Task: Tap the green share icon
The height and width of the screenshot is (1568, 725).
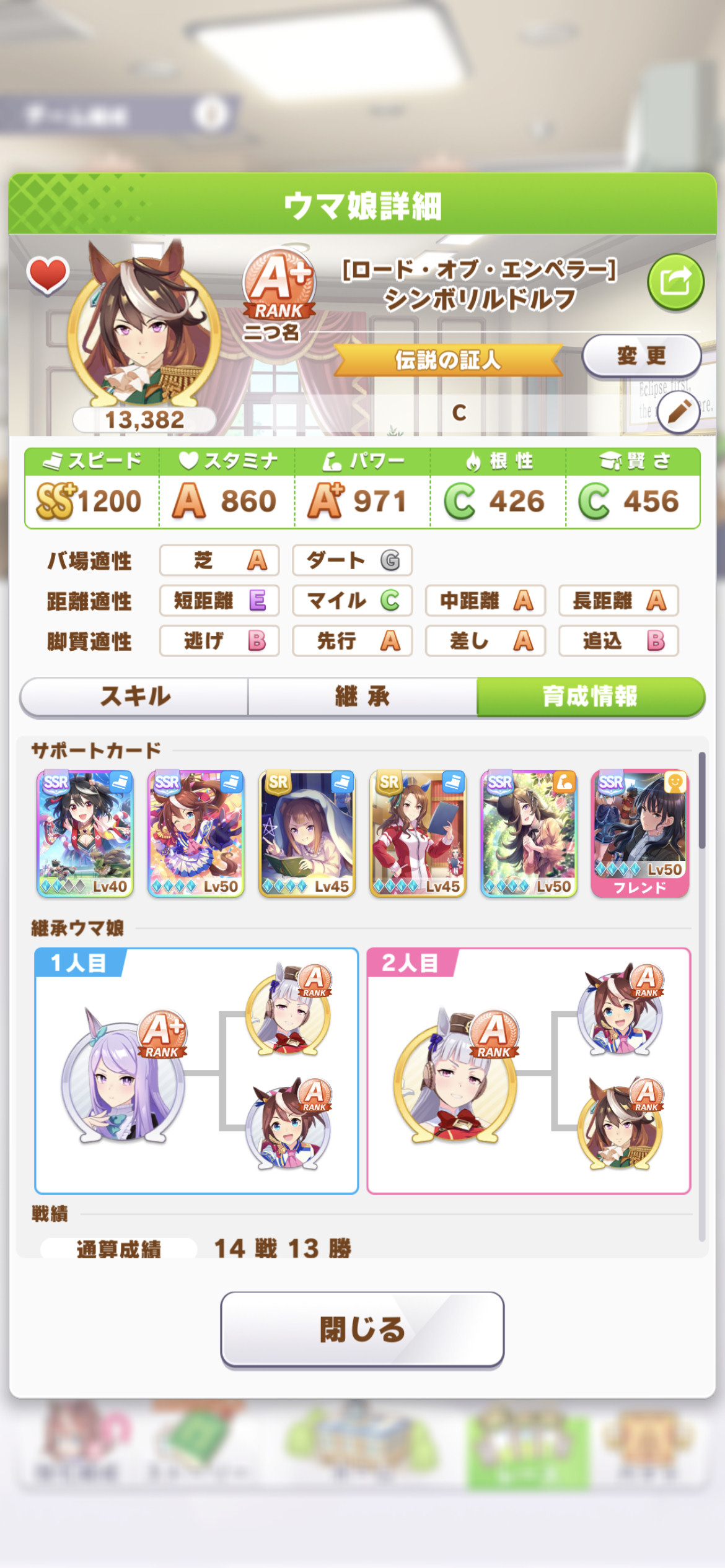Action: [x=675, y=282]
